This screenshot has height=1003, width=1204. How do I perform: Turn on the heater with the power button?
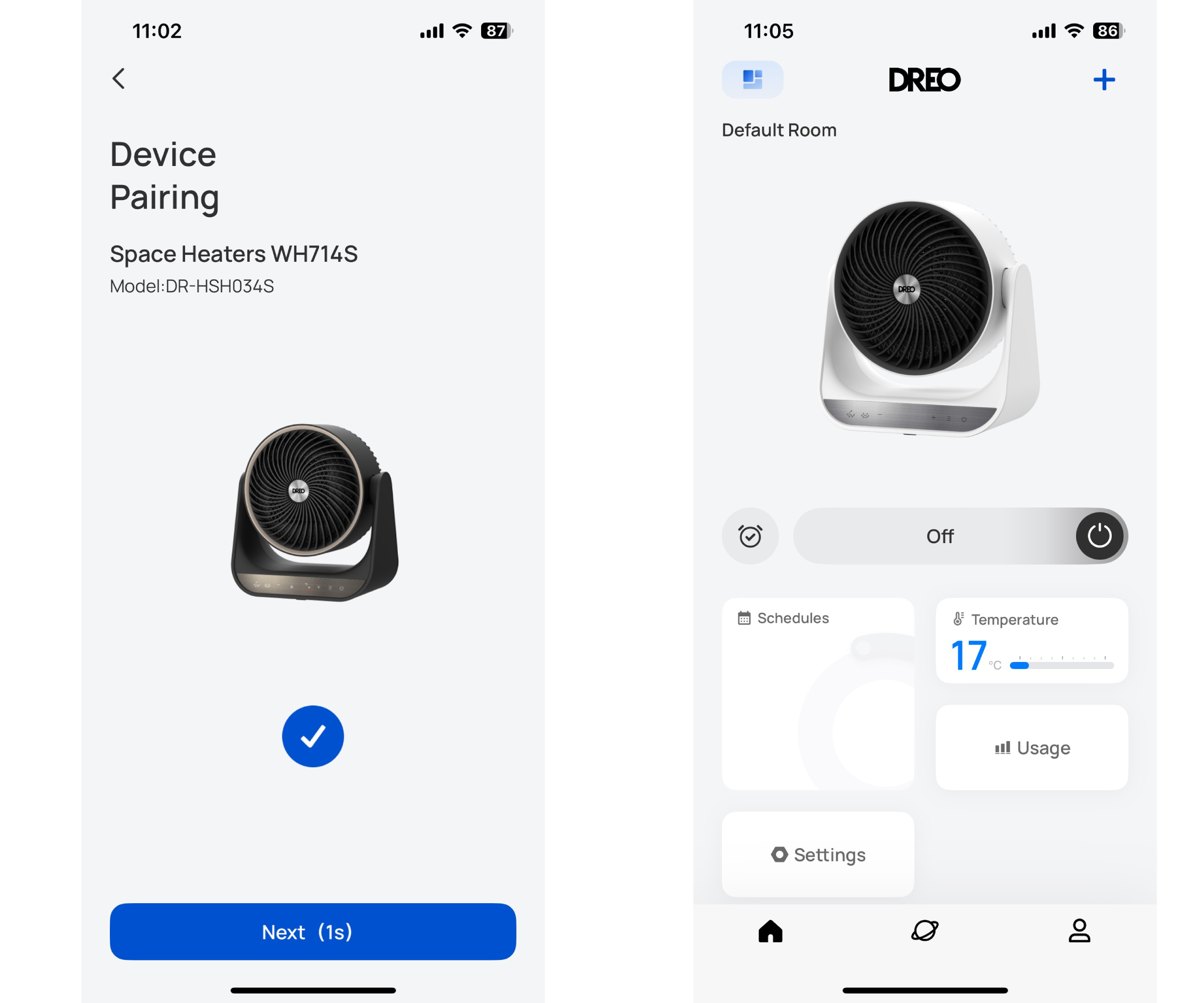coord(1099,536)
